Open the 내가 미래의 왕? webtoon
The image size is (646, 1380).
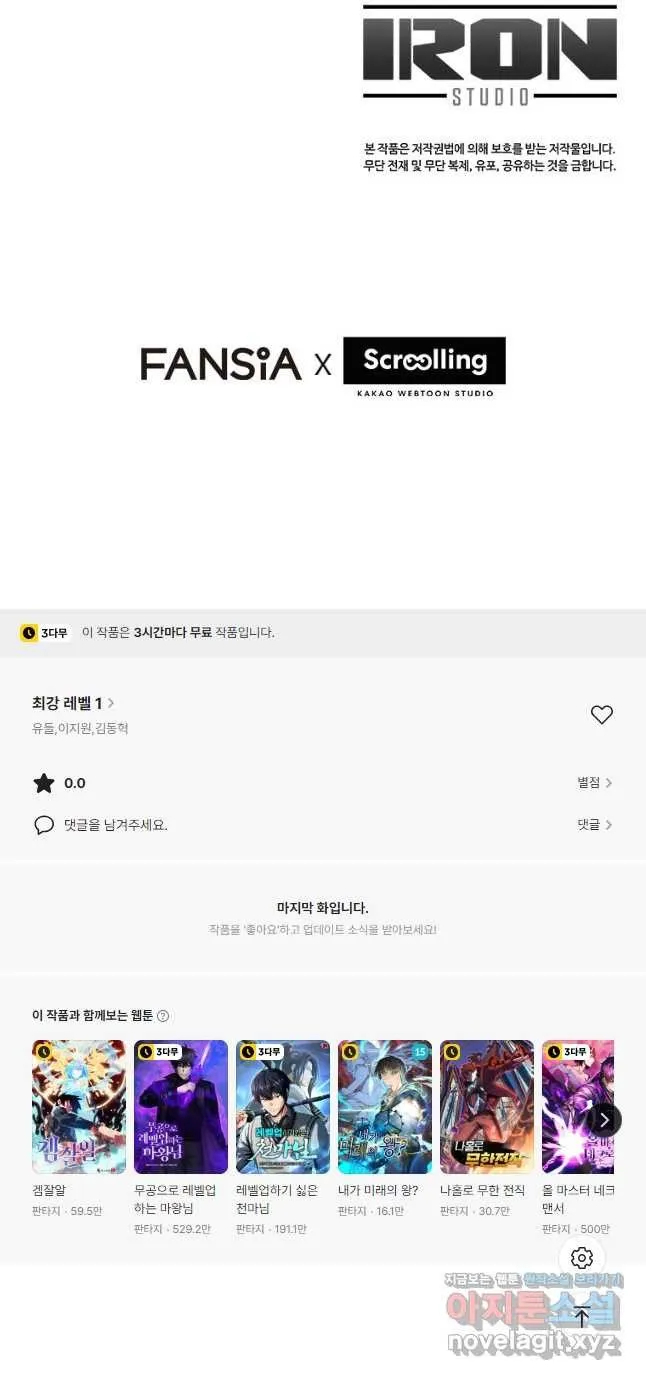(385, 1107)
